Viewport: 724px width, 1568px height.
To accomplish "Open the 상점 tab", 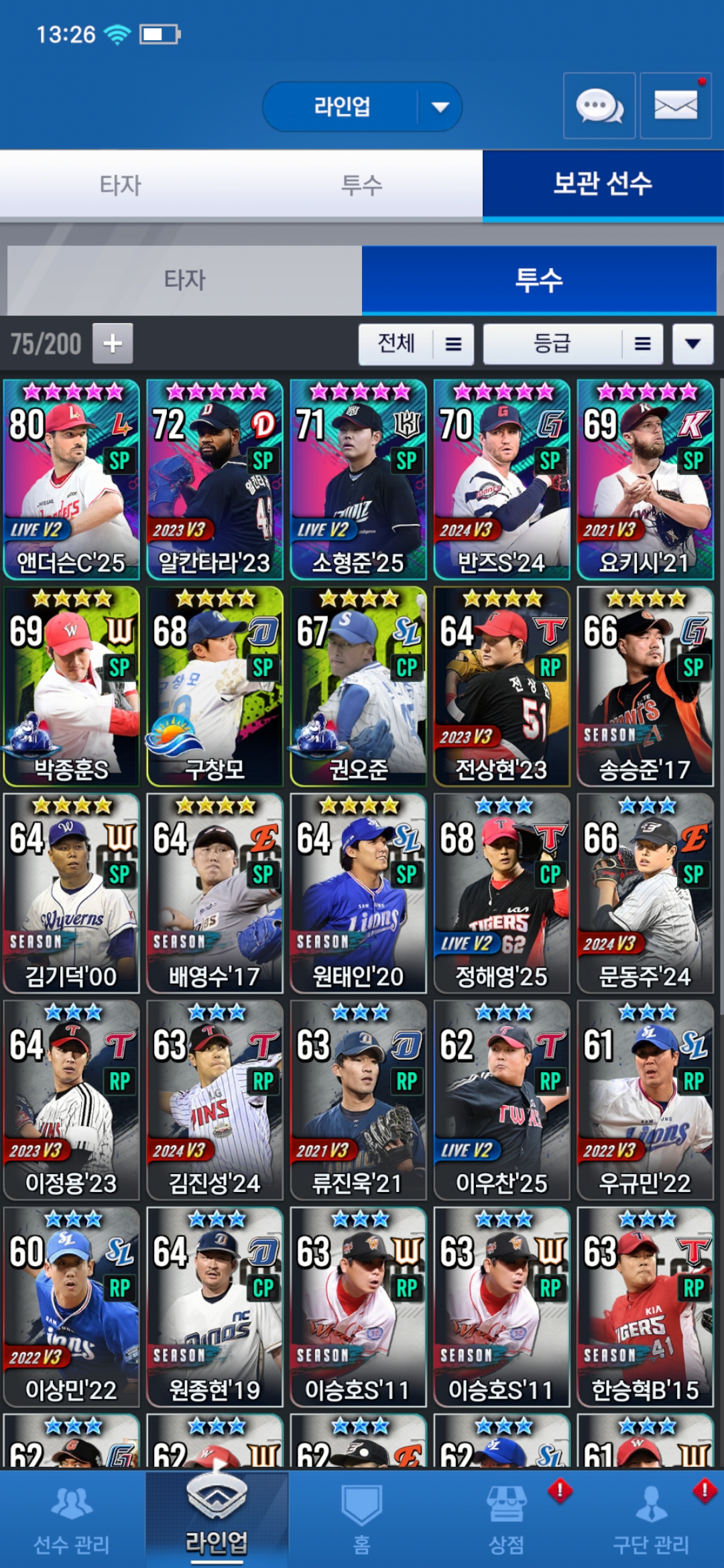I will click(507, 1520).
